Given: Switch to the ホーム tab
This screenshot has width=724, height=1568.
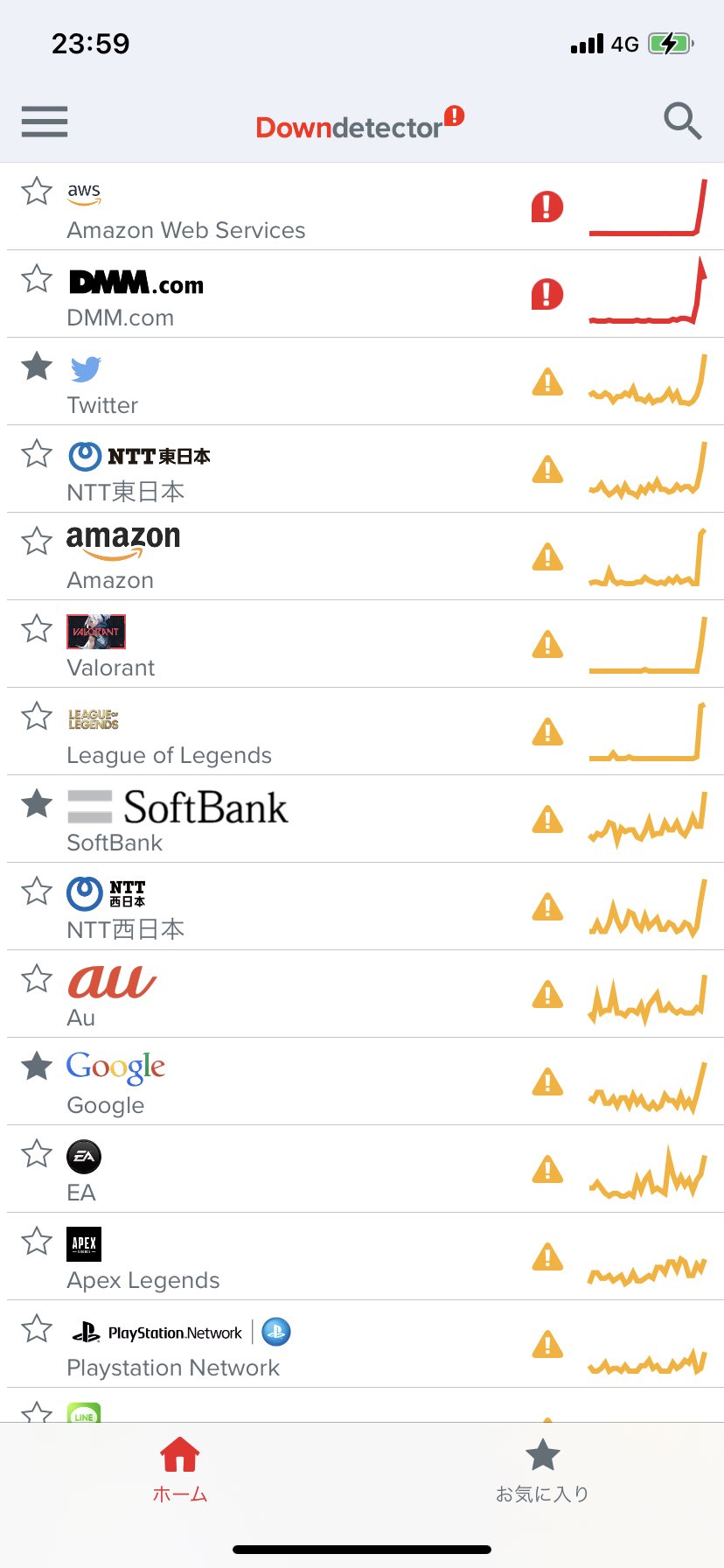Looking at the screenshot, I should (180, 1470).
